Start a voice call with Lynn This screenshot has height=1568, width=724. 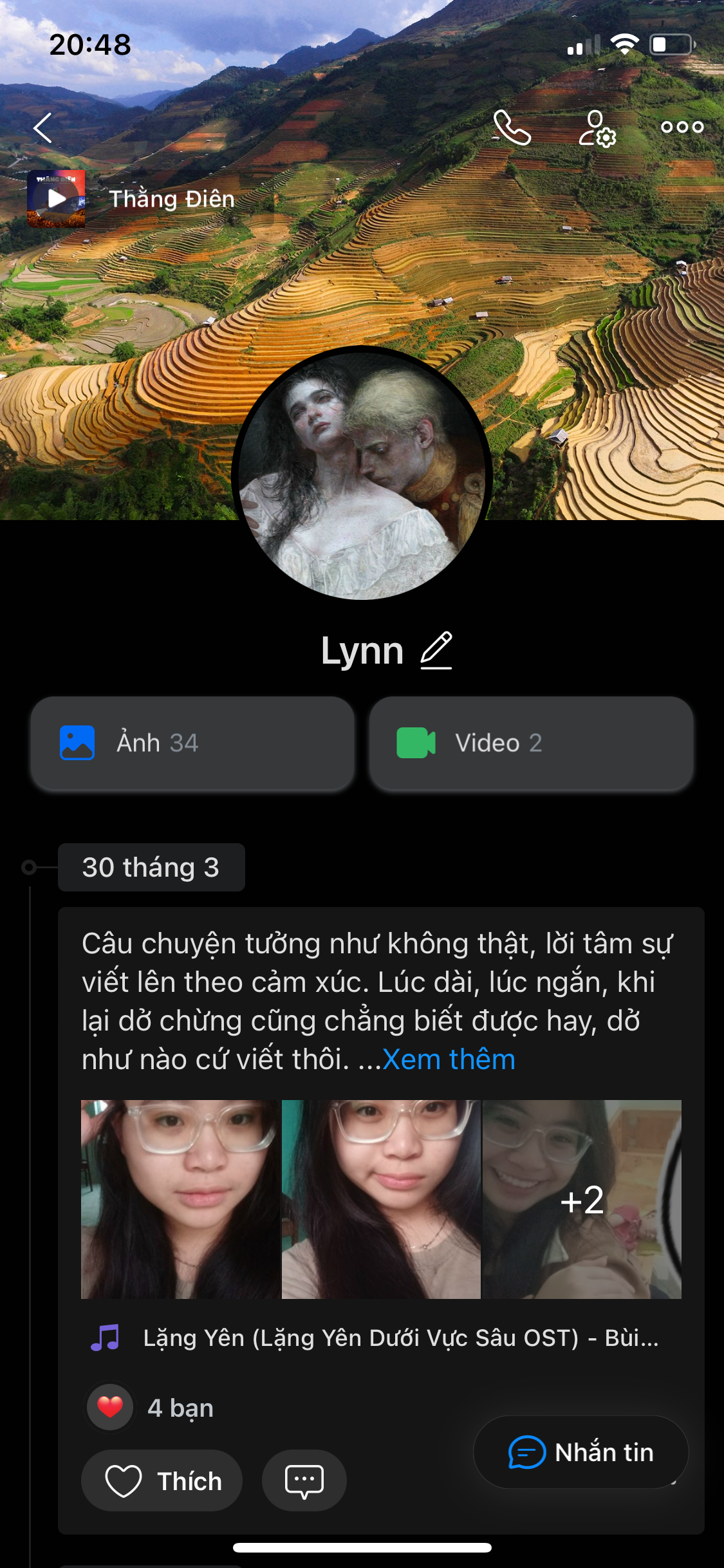tap(512, 127)
